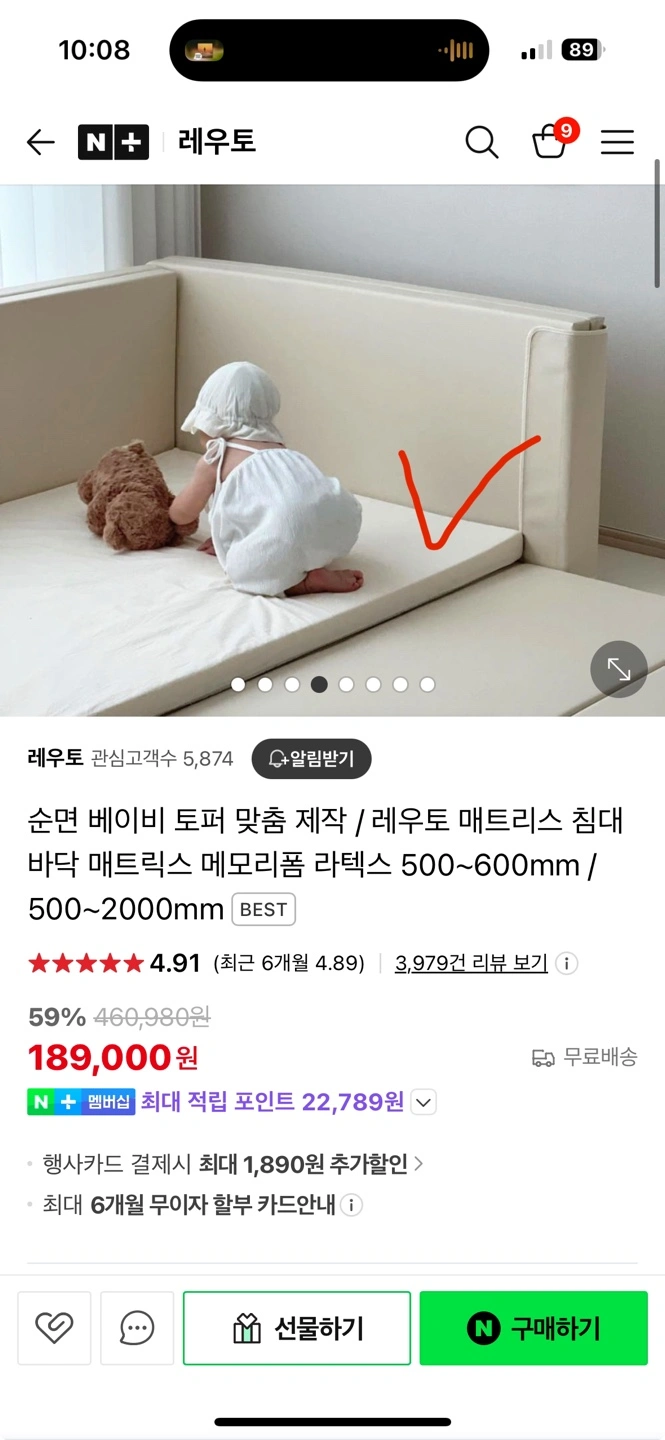Viewport: 665px width, 1440px height.
Task: Expand the 최대 적립 포인트 dropdown
Action: click(424, 1102)
